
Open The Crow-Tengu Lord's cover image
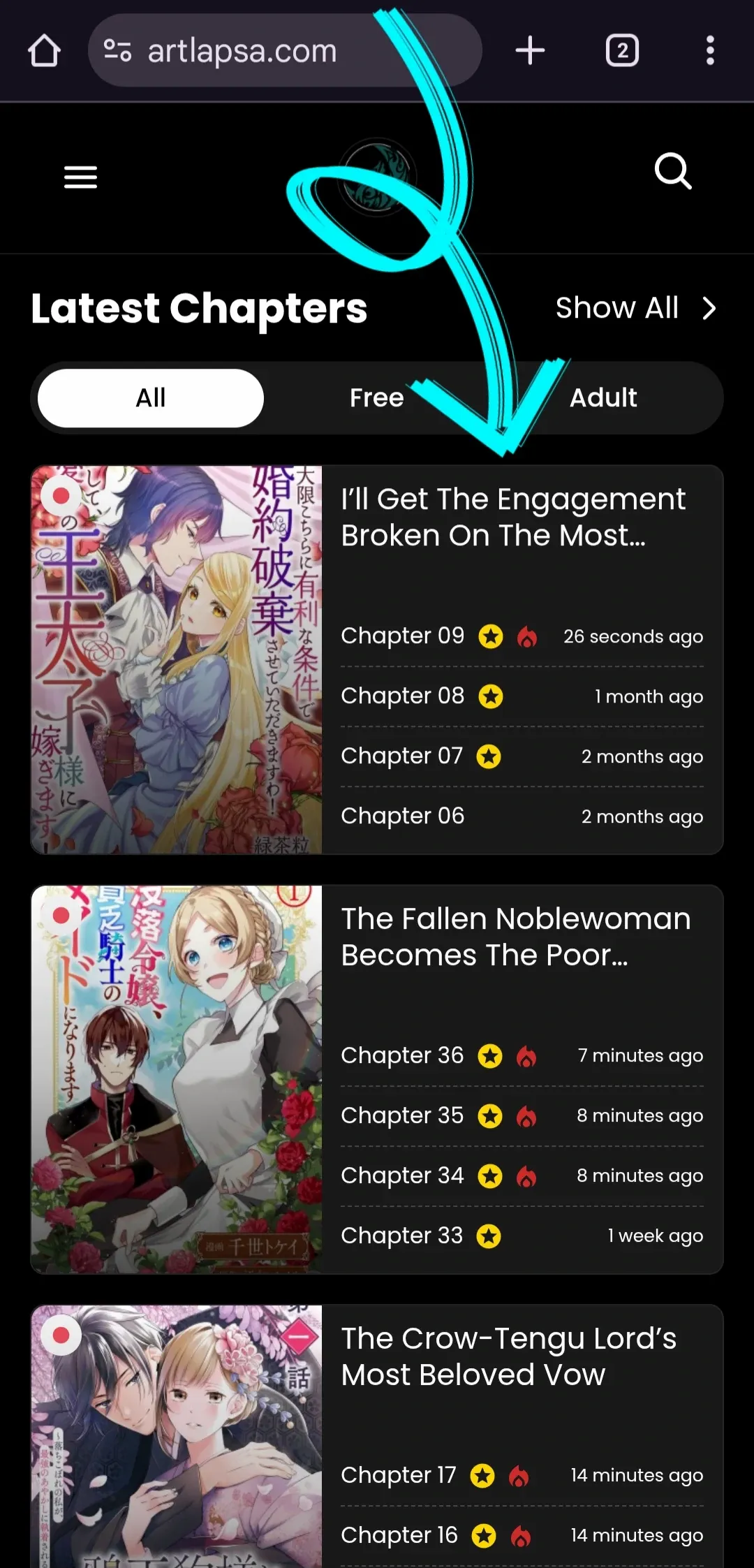click(x=177, y=1435)
